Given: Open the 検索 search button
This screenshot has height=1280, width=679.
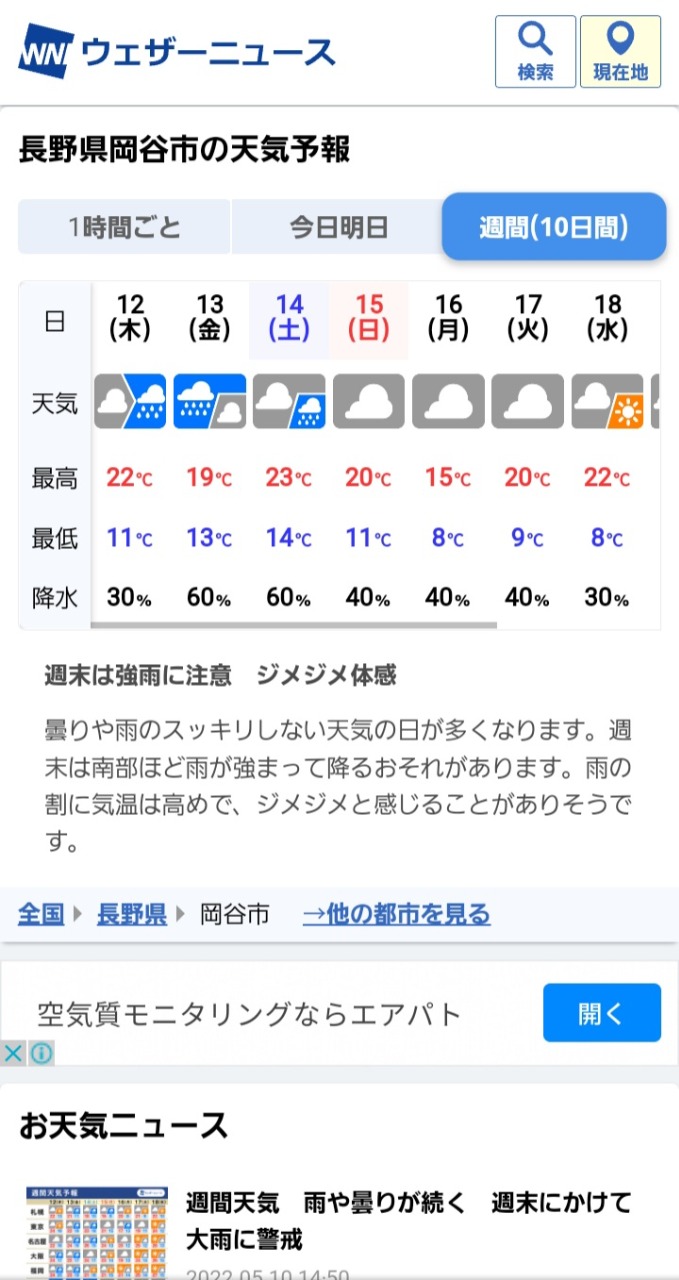Looking at the screenshot, I should pos(535,52).
